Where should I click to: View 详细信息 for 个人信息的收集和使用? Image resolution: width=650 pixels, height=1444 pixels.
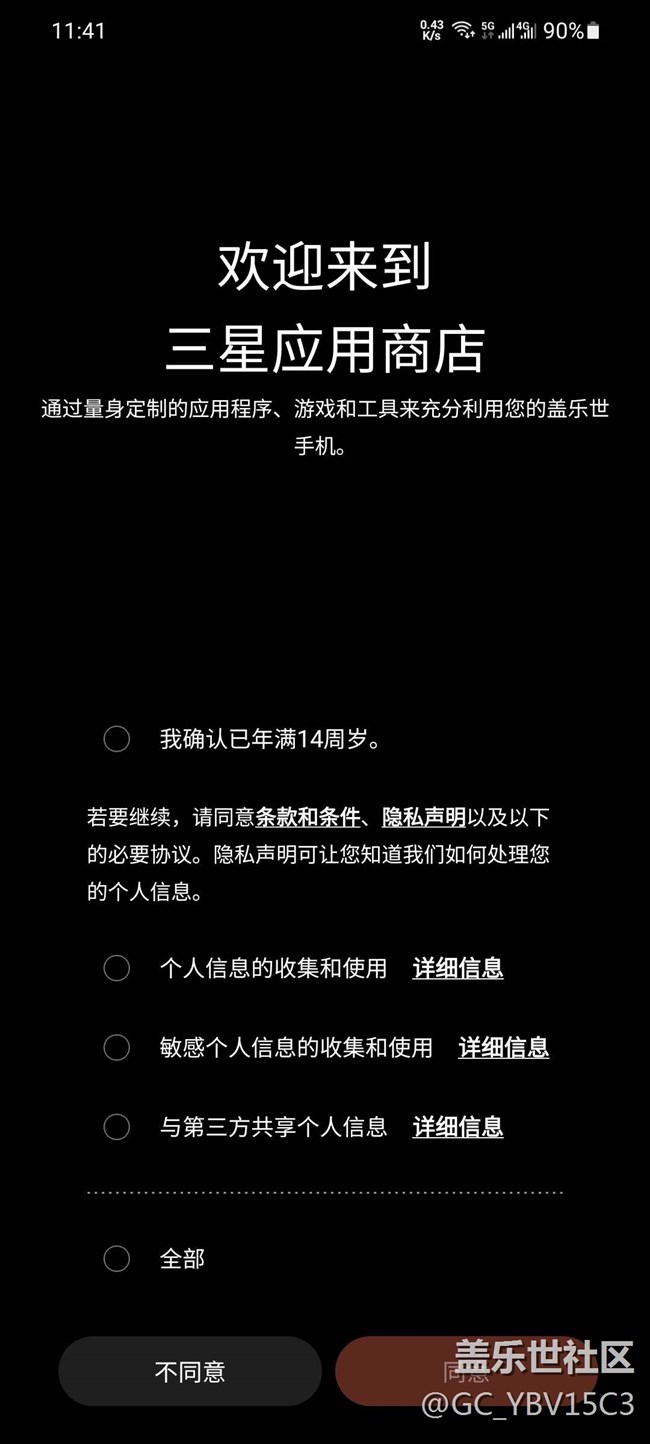pyautogui.click(x=458, y=968)
